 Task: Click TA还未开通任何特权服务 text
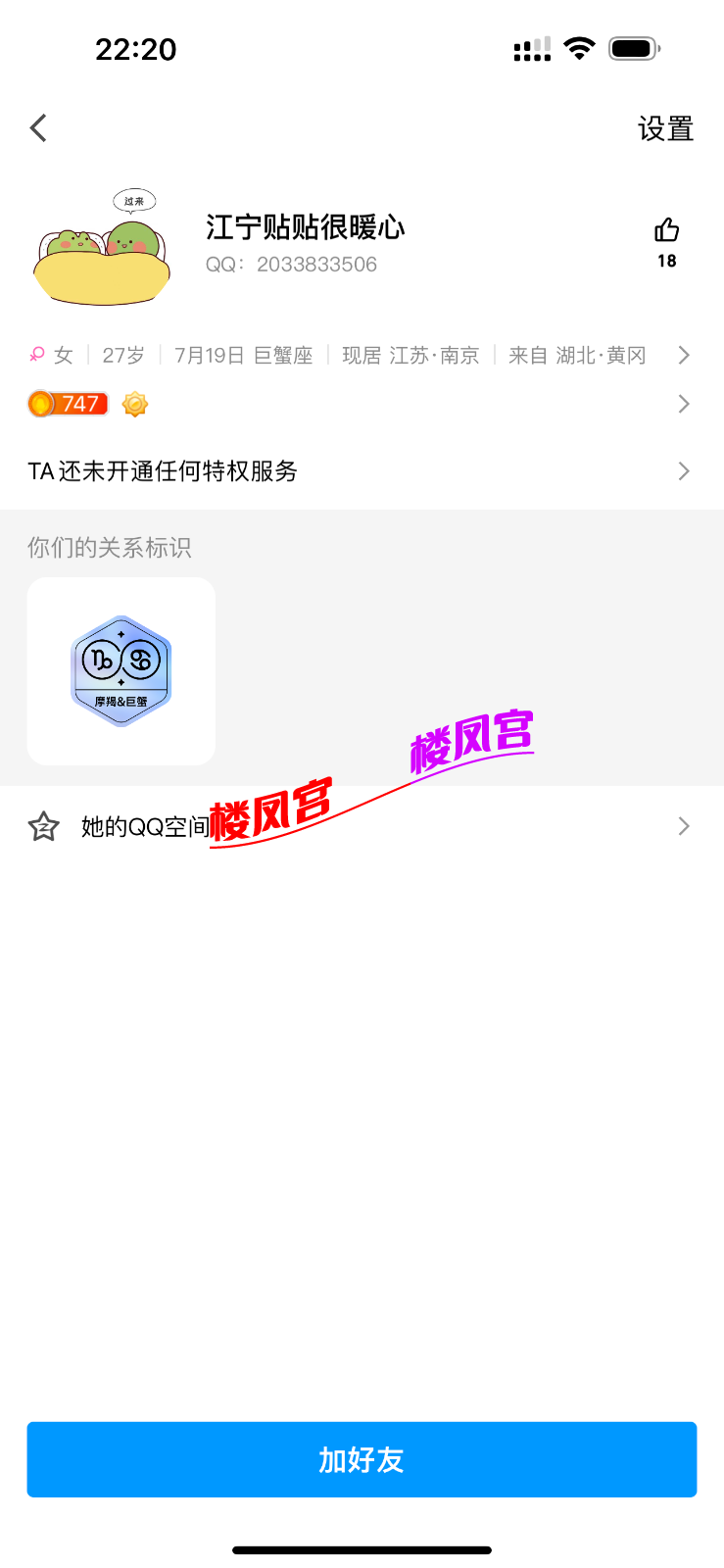click(x=162, y=471)
